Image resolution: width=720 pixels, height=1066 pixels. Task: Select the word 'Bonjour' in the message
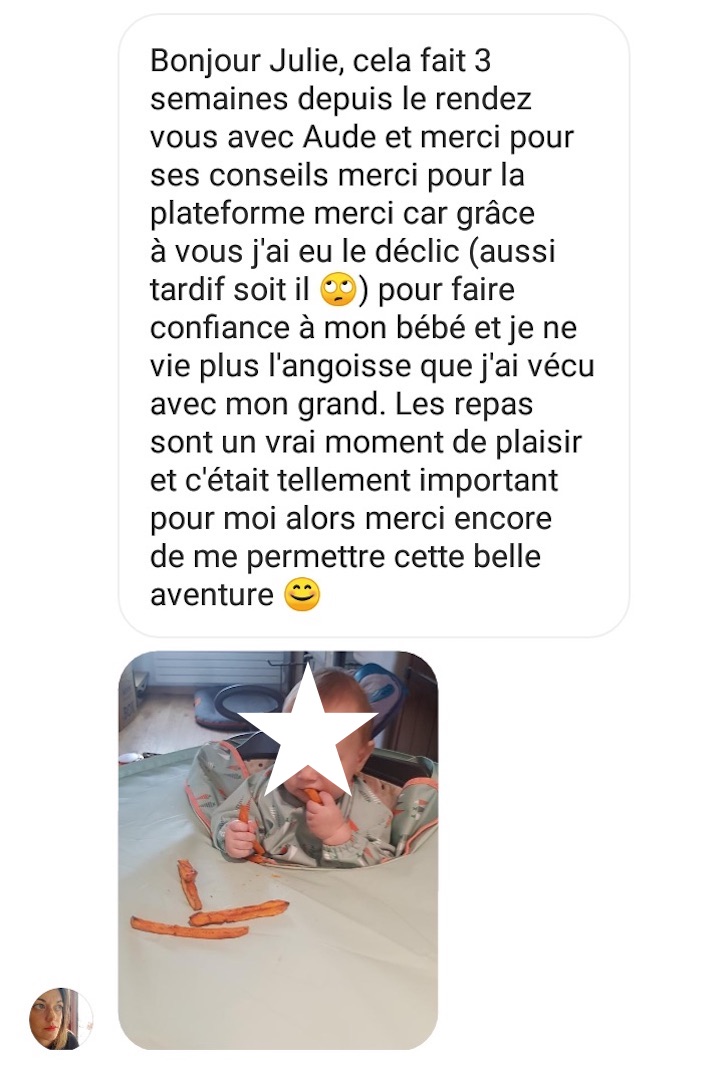(x=198, y=63)
